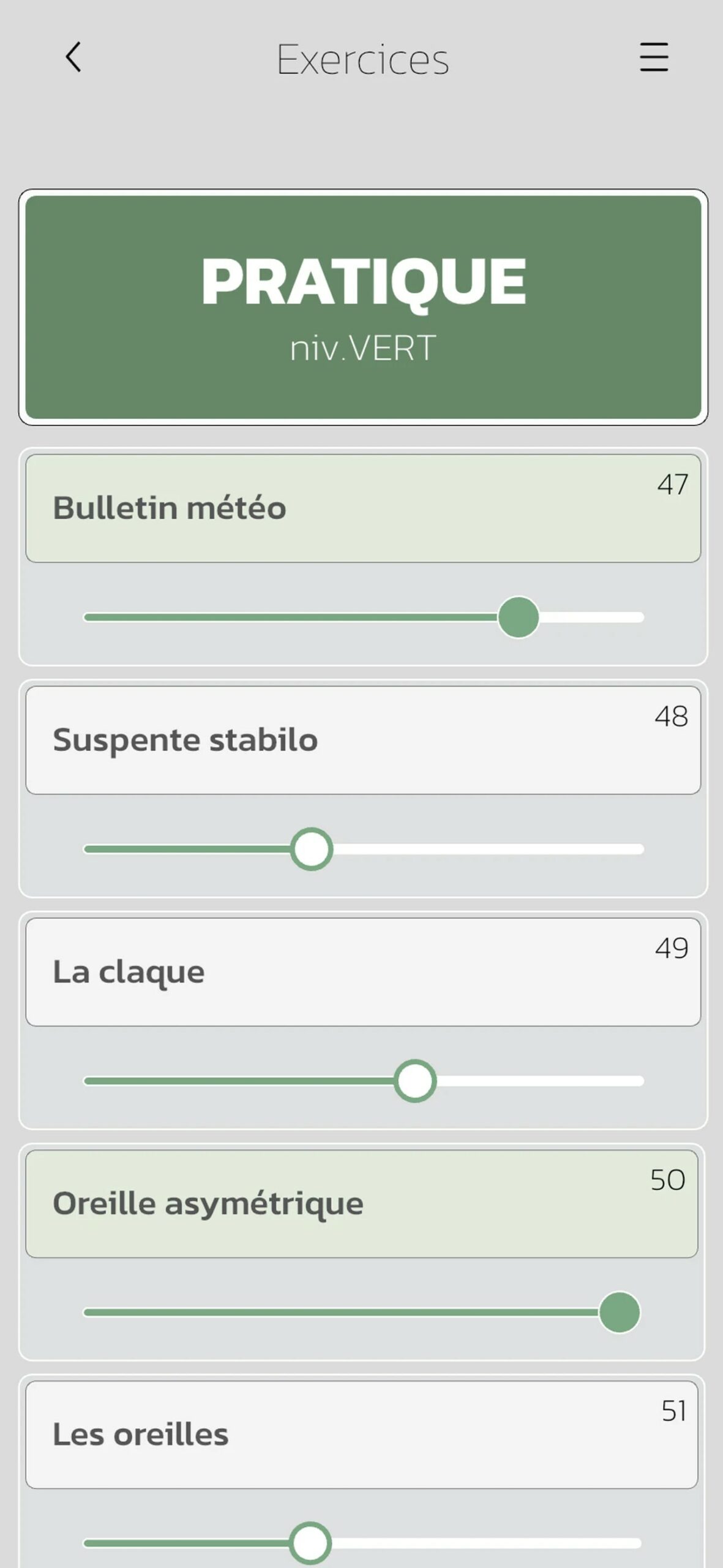
Task: Tap the slider handle under Suspente stabilo
Action: 312,850
